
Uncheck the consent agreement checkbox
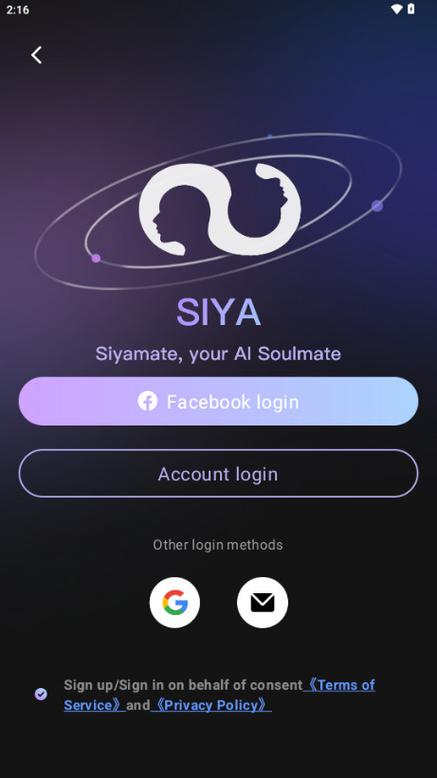click(x=41, y=694)
